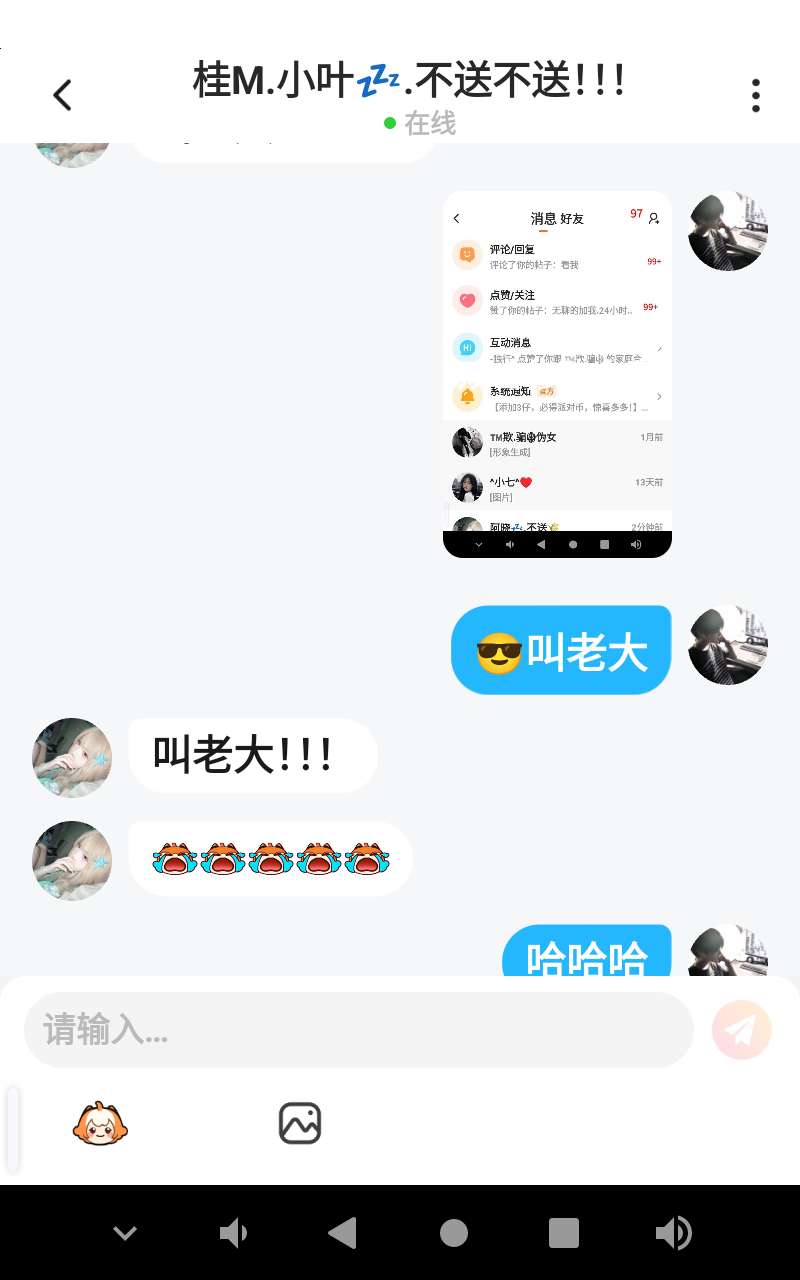
Task: Go back from the chat
Action: [62, 96]
